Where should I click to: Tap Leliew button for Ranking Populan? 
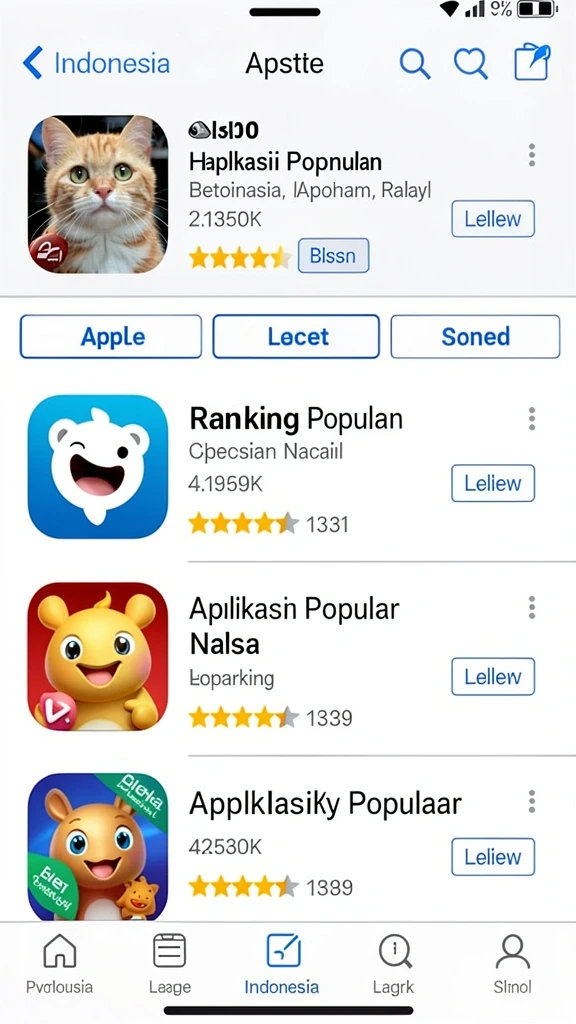point(493,483)
